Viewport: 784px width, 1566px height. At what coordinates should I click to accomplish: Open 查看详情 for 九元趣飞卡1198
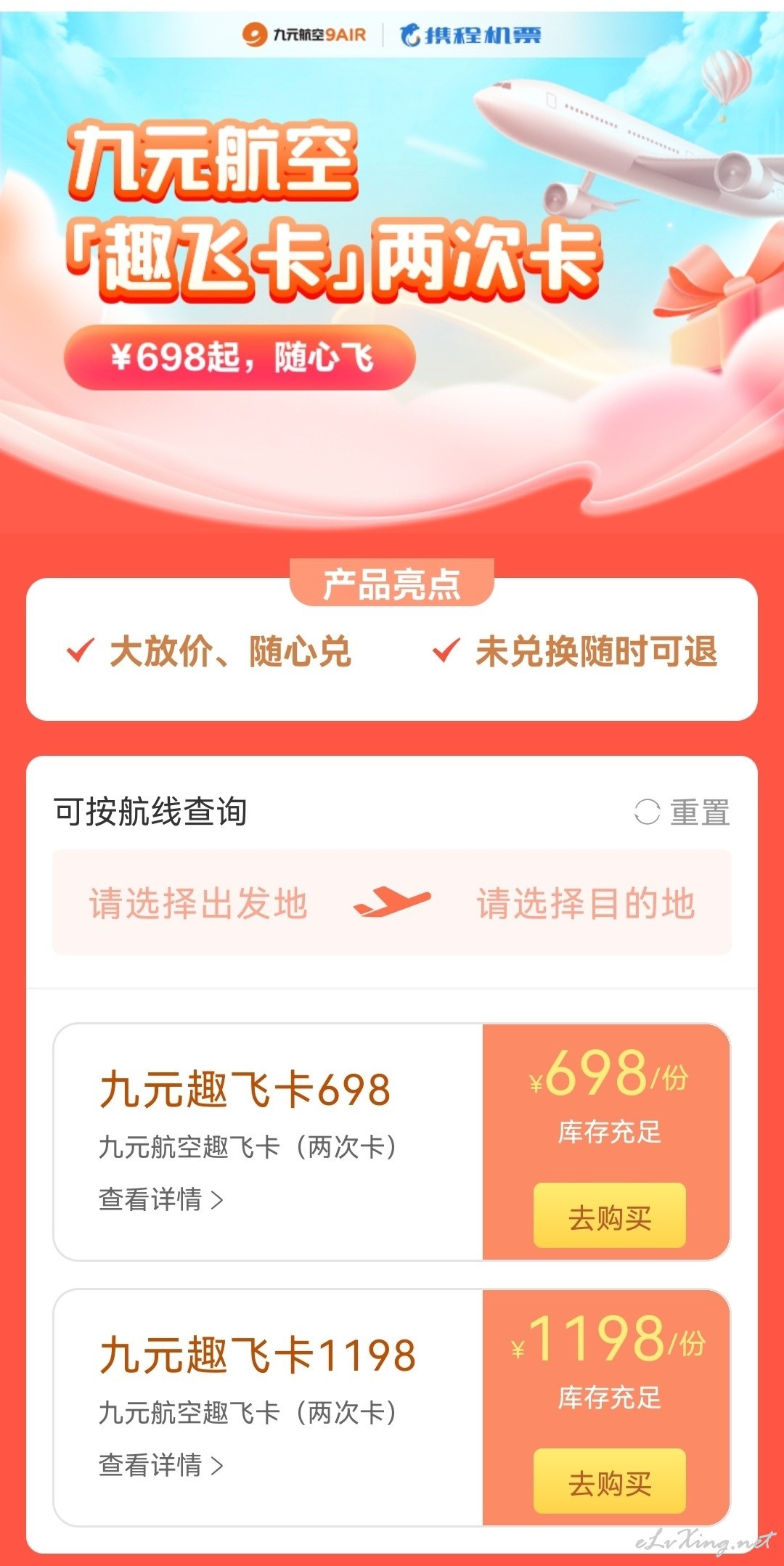(160, 1465)
